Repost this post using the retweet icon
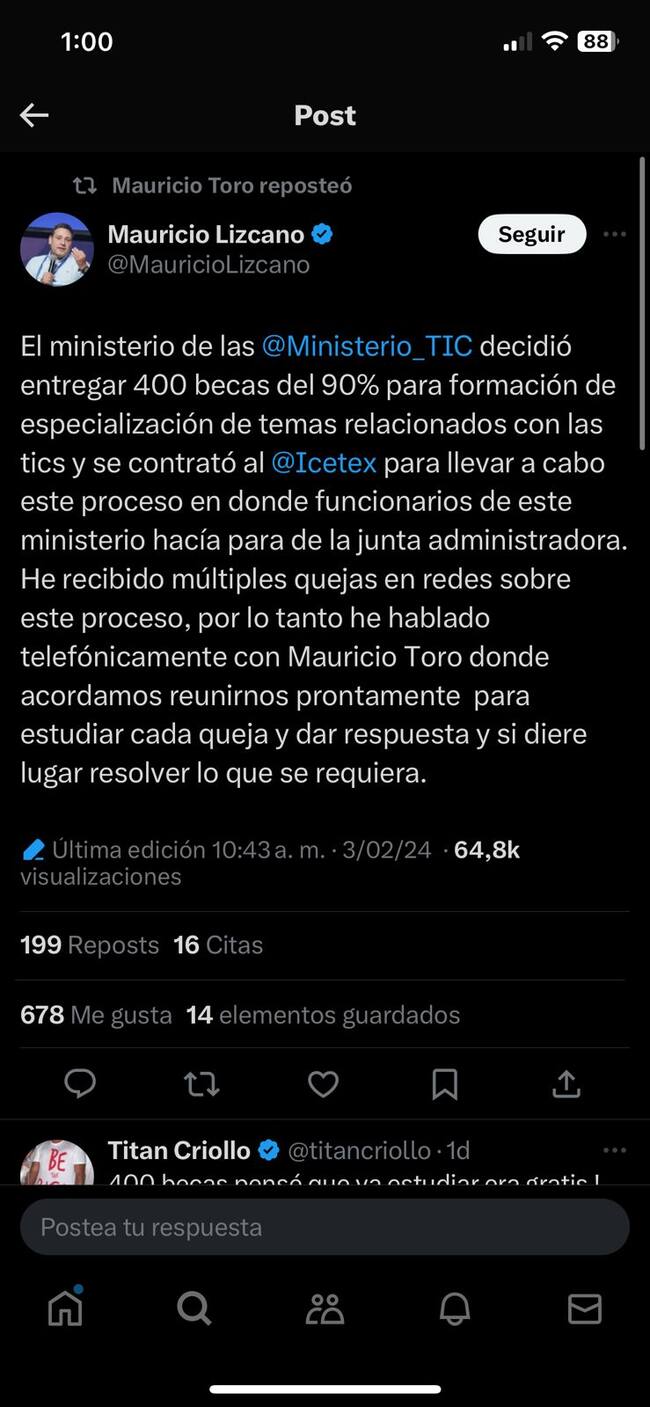This screenshot has height=1407, width=650. (x=202, y=1084)
